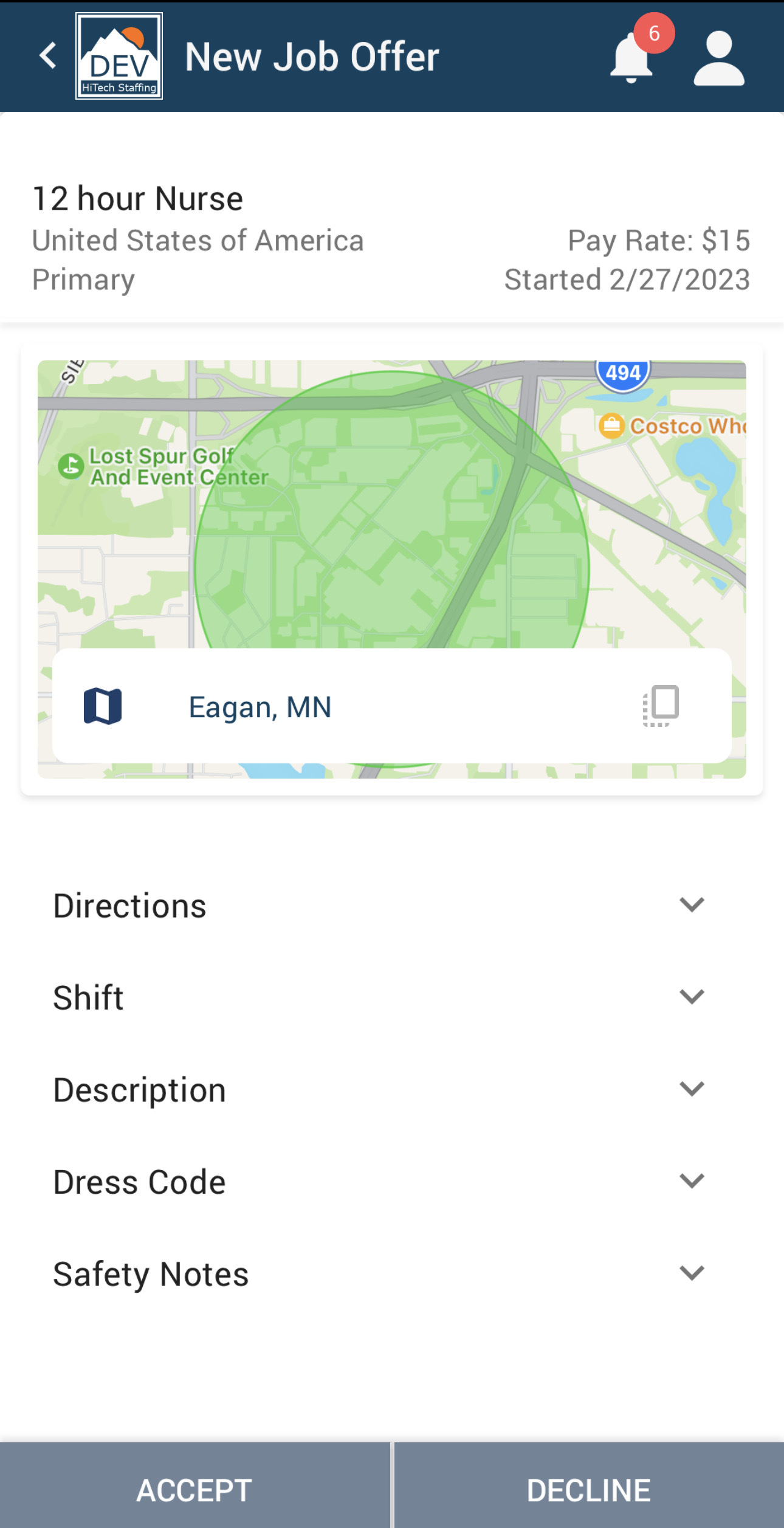Expand the Directions section
The height and width of the screenshot is (1528, 784).
pyautogui.click(x=691, y=905)
